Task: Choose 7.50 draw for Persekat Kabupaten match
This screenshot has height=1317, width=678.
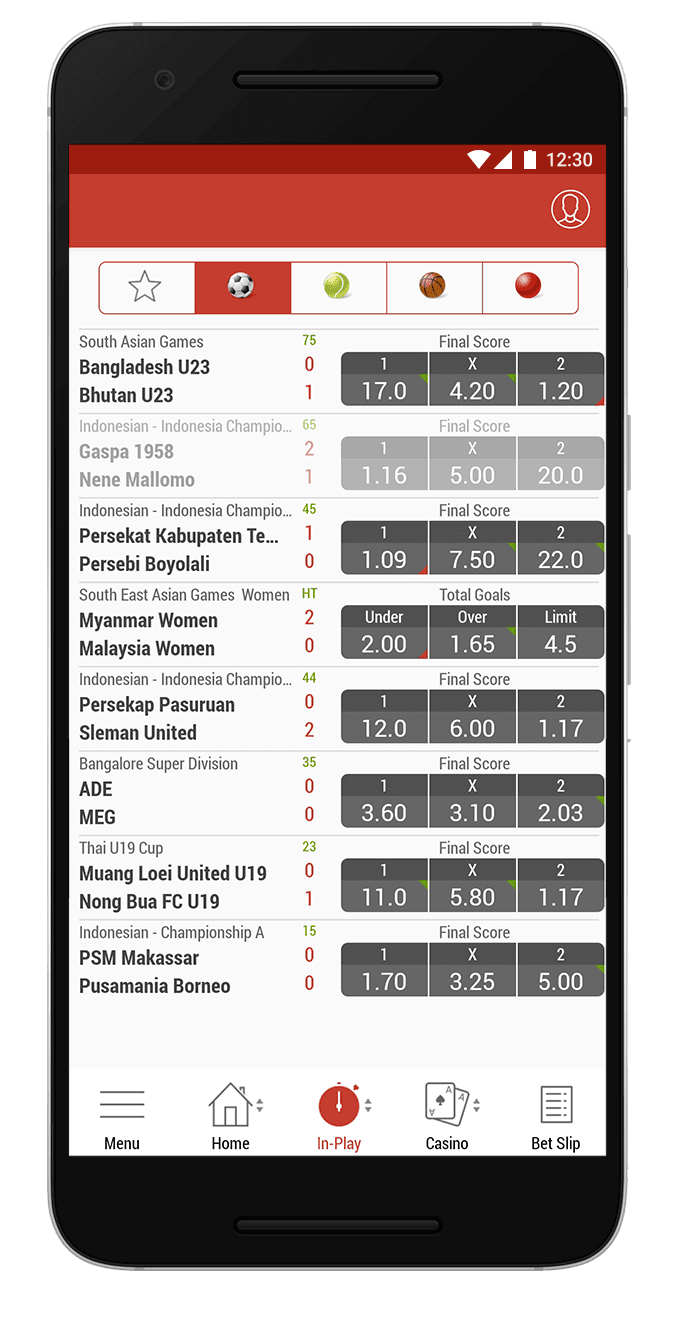Action: click(472, 549)
